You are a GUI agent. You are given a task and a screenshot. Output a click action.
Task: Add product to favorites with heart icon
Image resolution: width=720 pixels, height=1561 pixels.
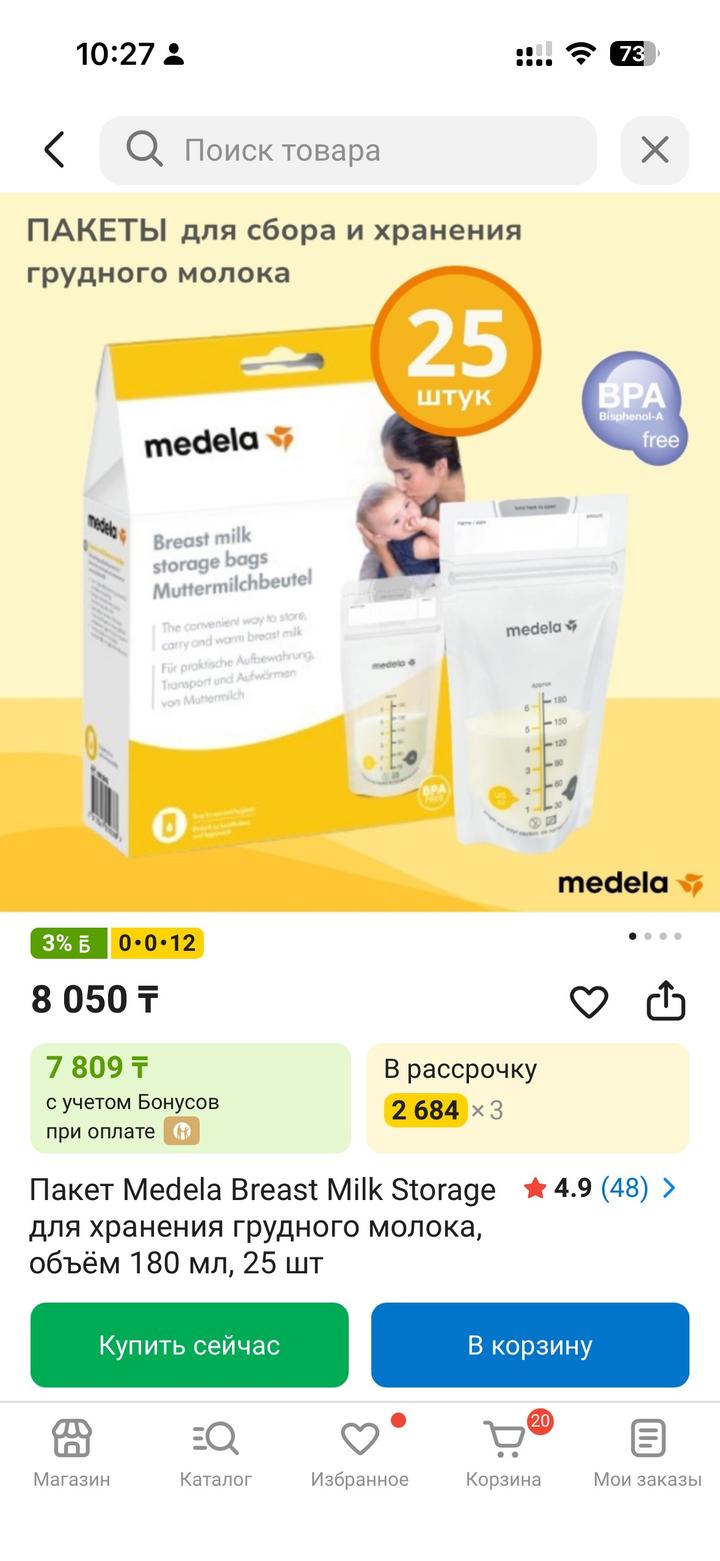(588, 1001)
